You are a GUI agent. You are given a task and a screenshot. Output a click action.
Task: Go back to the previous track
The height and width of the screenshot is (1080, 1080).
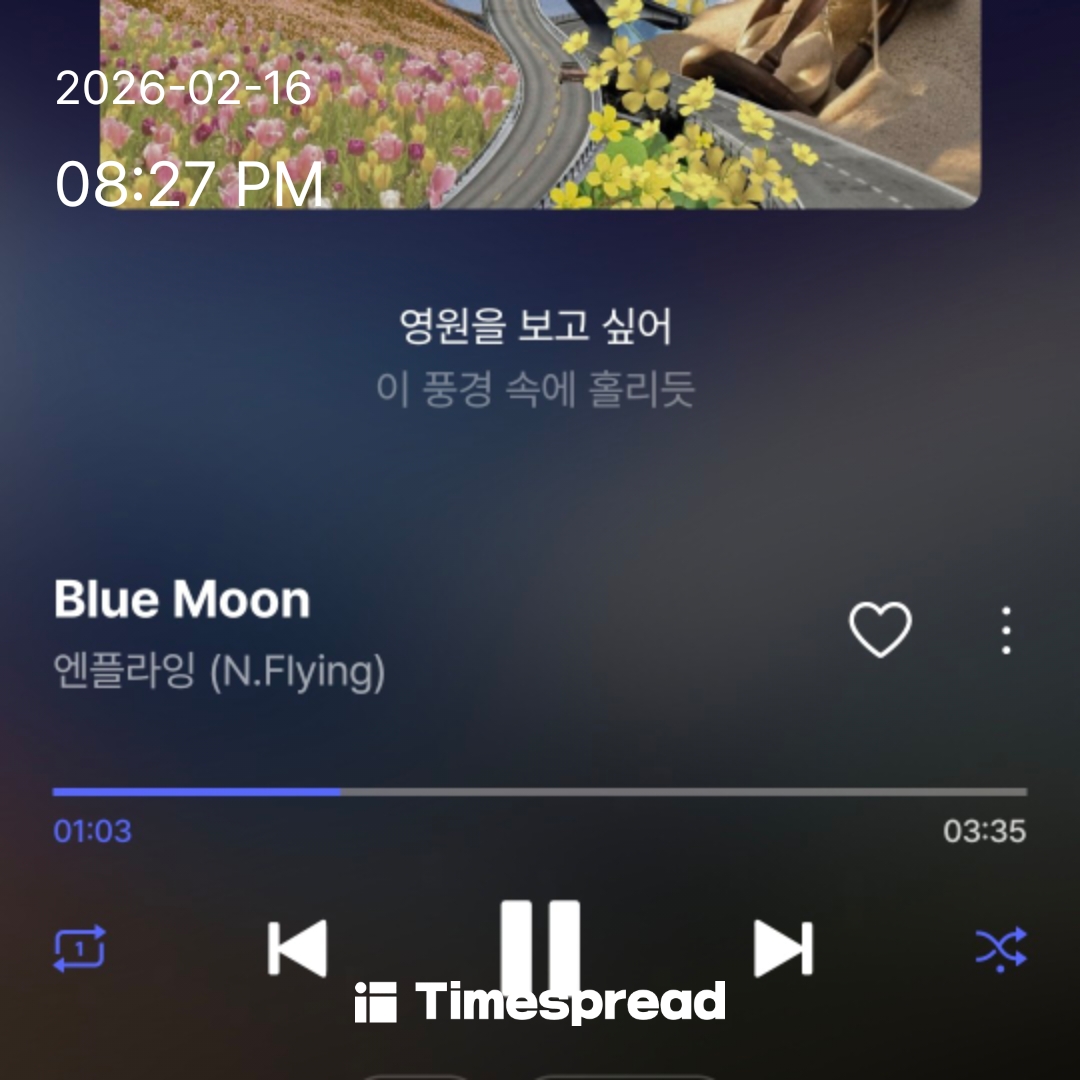(x=297, y=948)
